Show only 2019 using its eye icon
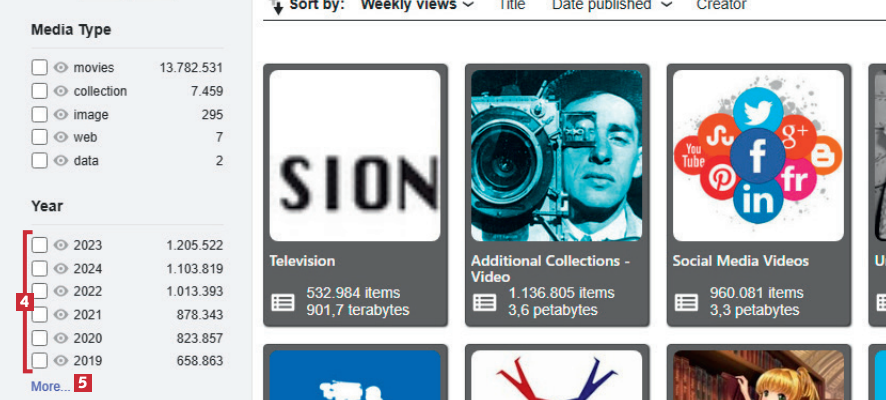The image size is (886, 400). [61, 360]
